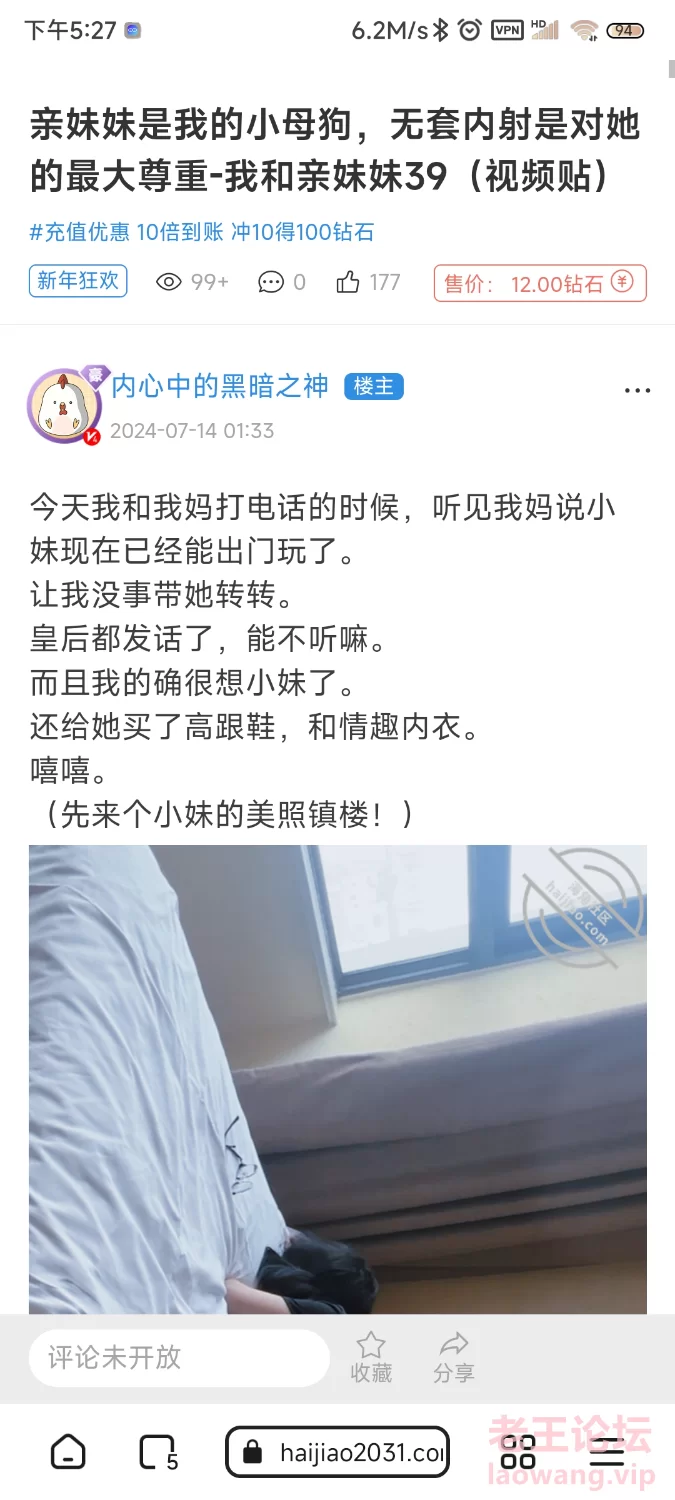Open the browser tab switcher
Image resolution: width=675 pixels, height=1500 pixels.
[x=158, y=1452]
